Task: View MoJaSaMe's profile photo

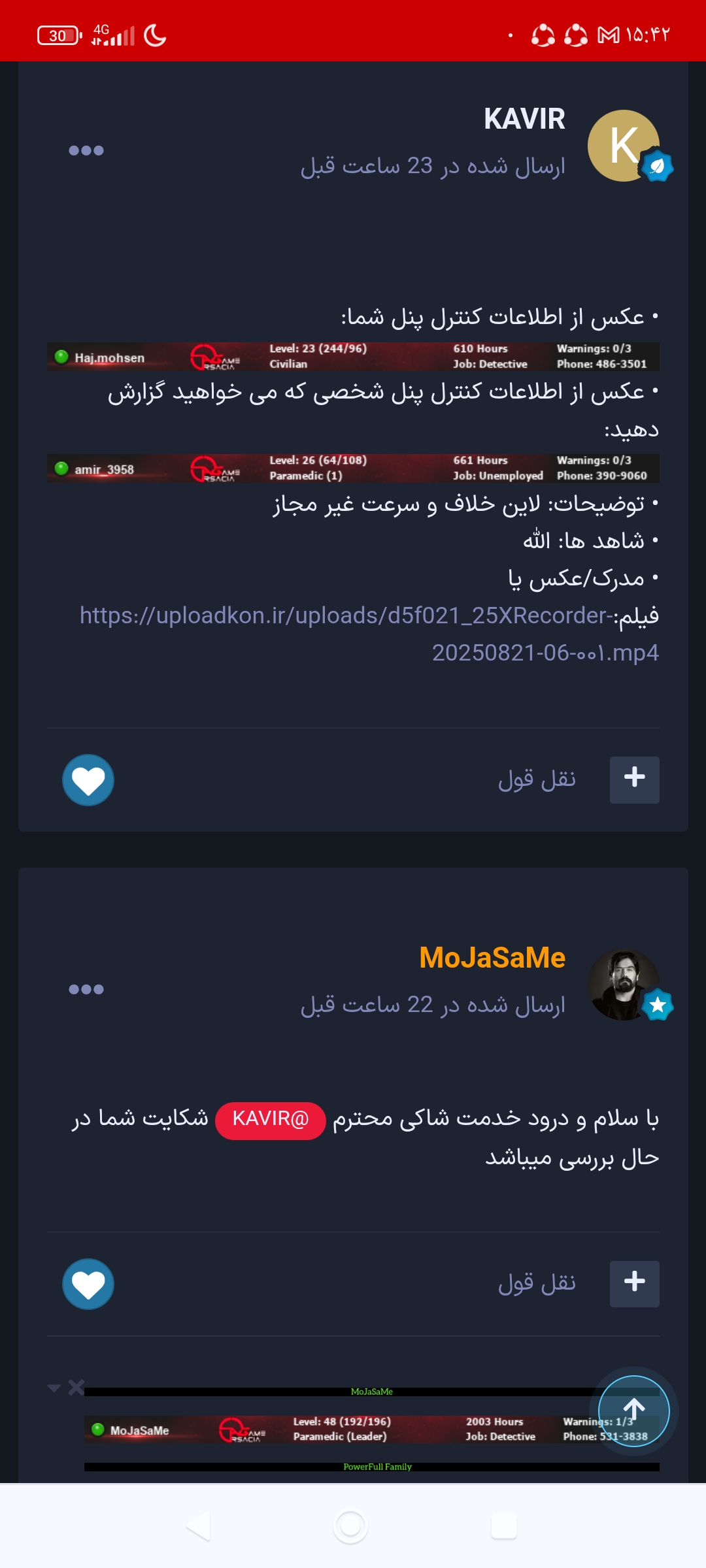Action: coord(624,985)
